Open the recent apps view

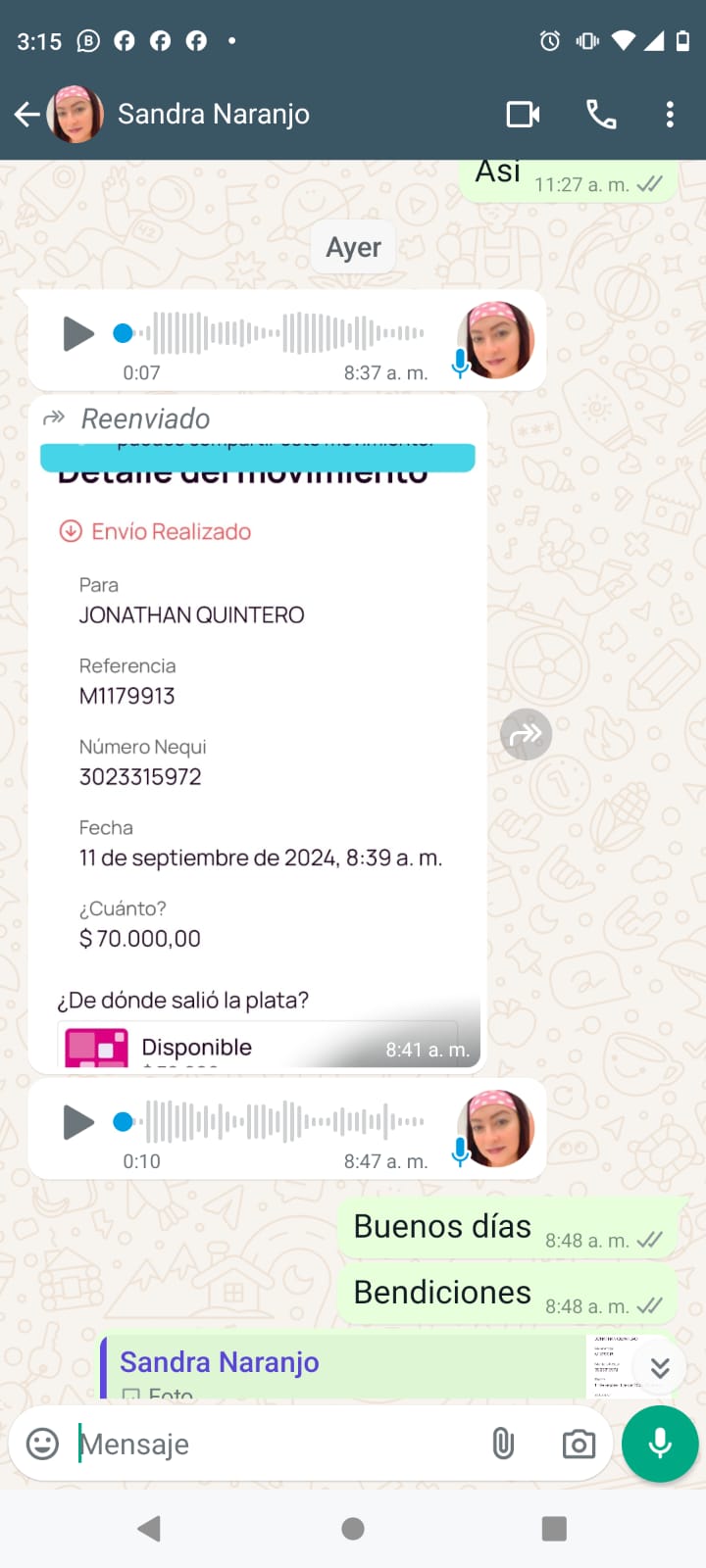[x=554, y=1529]
